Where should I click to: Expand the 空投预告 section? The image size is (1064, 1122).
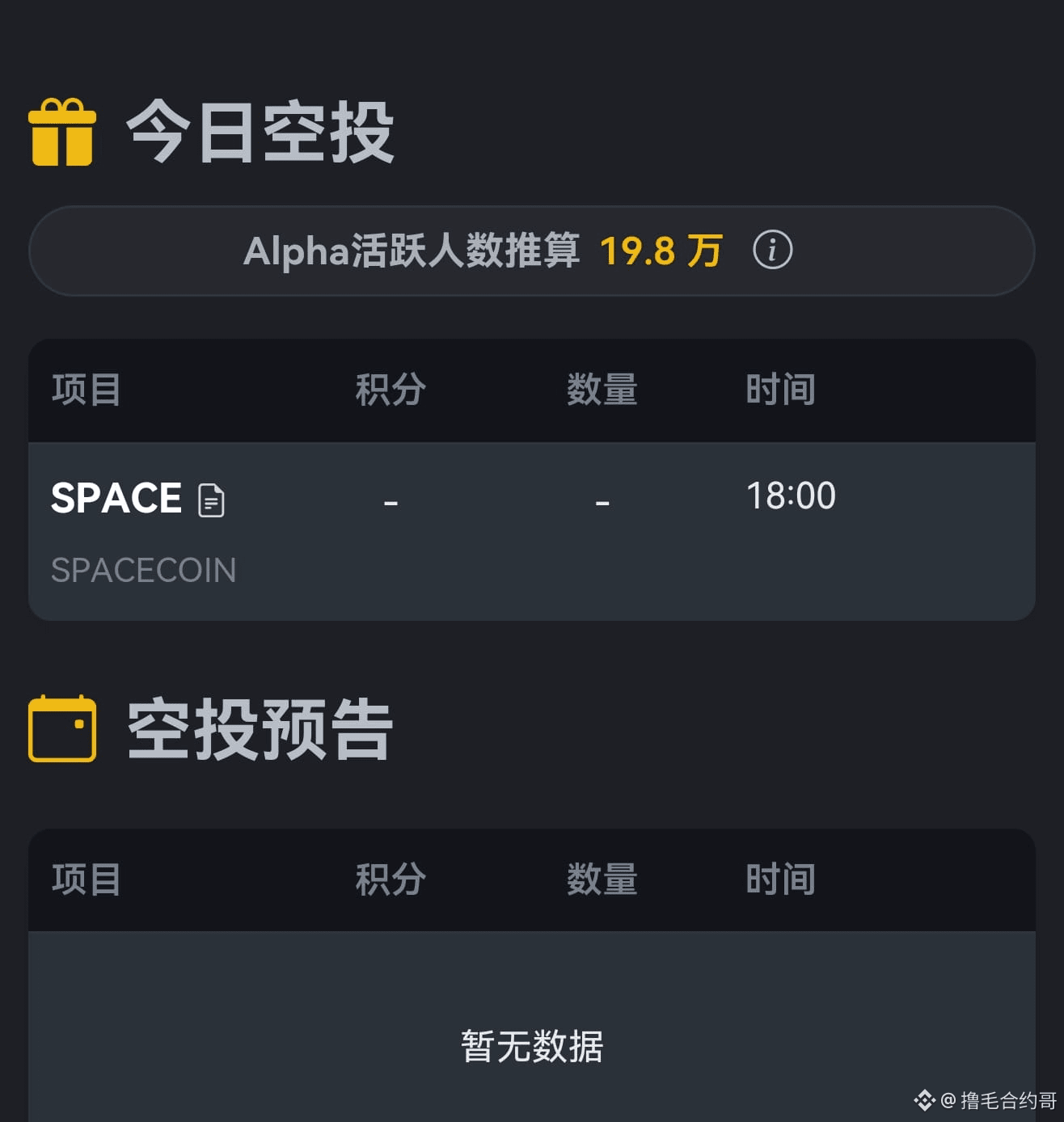[257, 730]
